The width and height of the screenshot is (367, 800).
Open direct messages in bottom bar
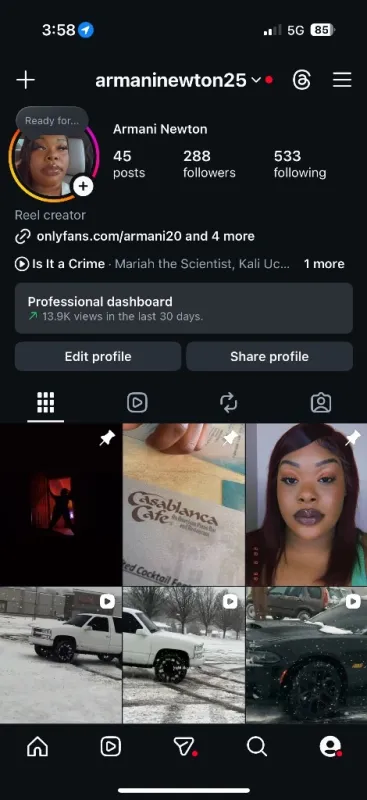click(184, 747)
